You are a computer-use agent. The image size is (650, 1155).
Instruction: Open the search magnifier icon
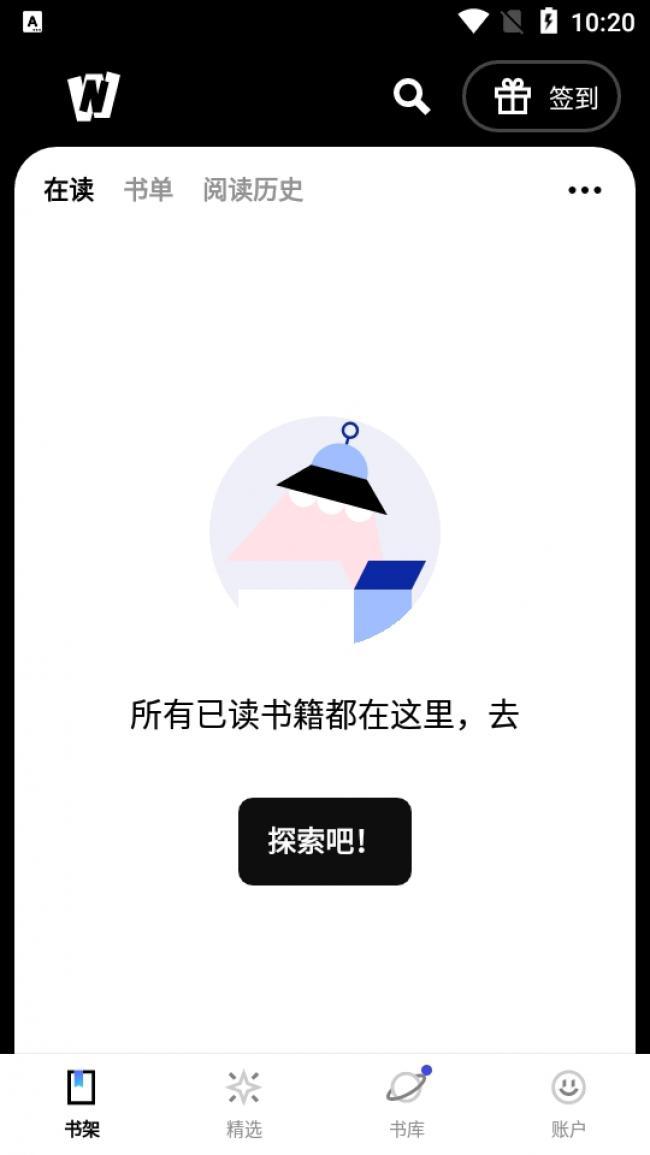coord(411,97)
